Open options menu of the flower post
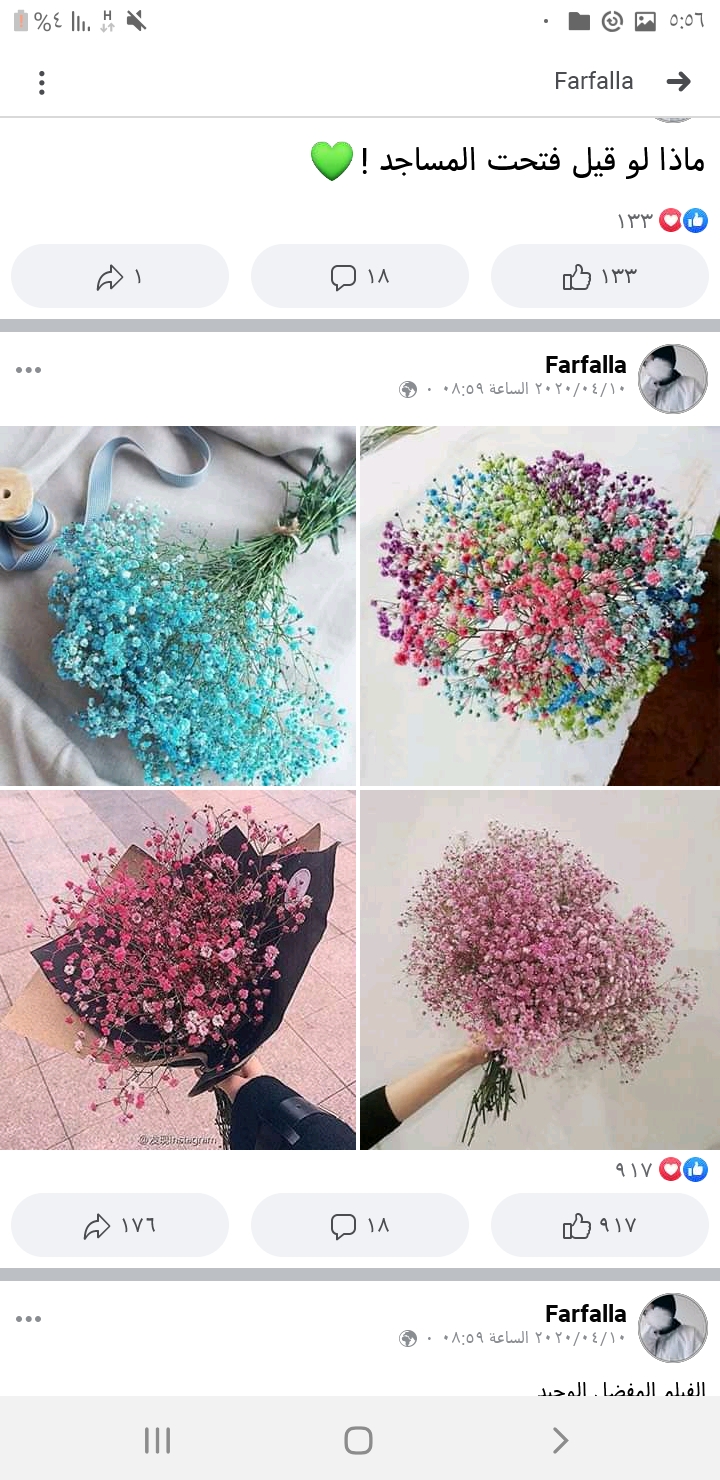 click(x=29, y=370)
